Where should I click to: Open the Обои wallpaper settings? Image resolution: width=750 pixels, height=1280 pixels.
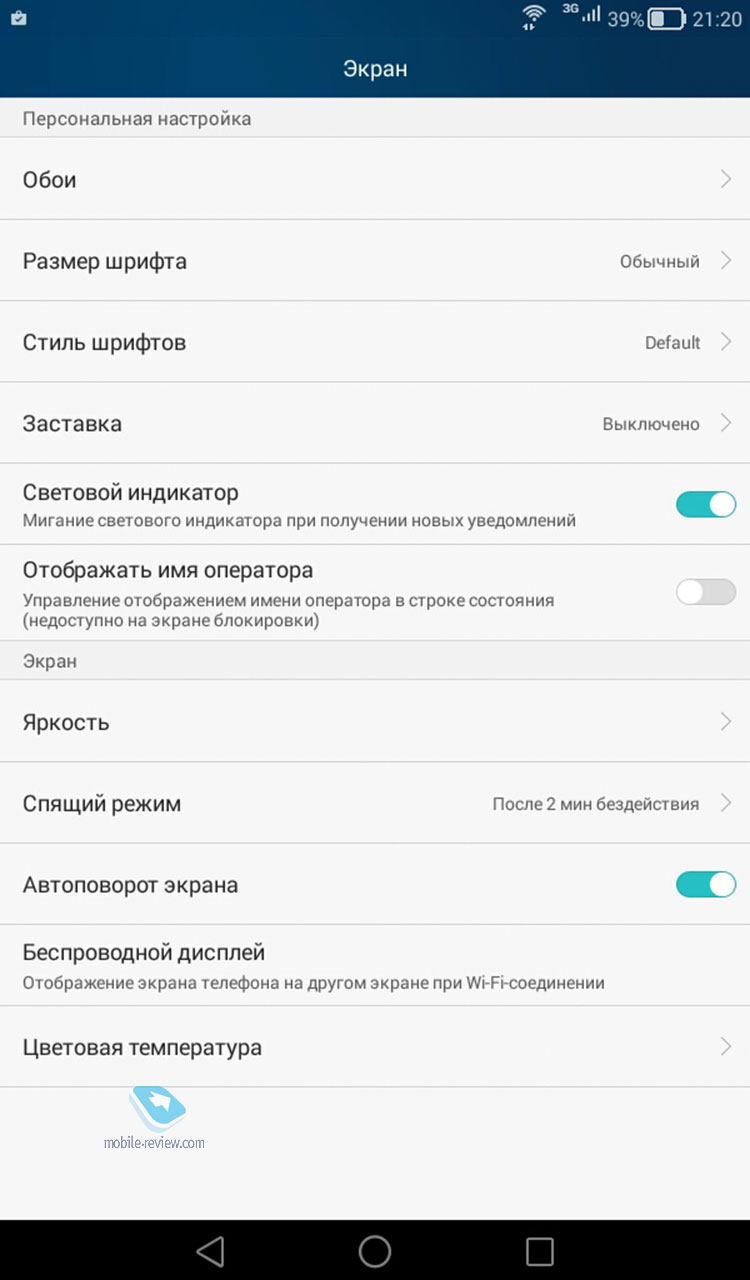(375, 179)
